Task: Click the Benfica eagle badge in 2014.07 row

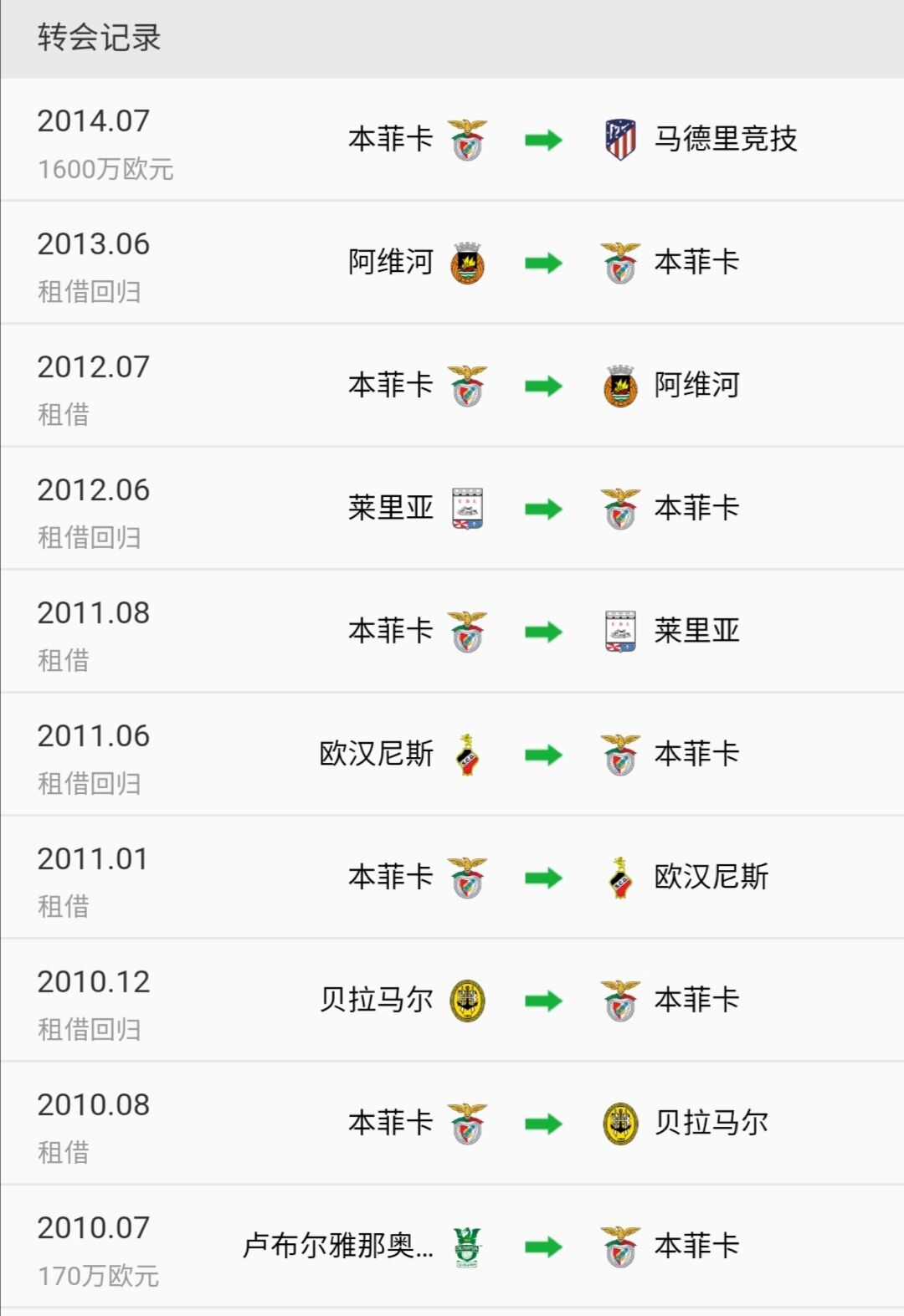Action: point(469,140)
